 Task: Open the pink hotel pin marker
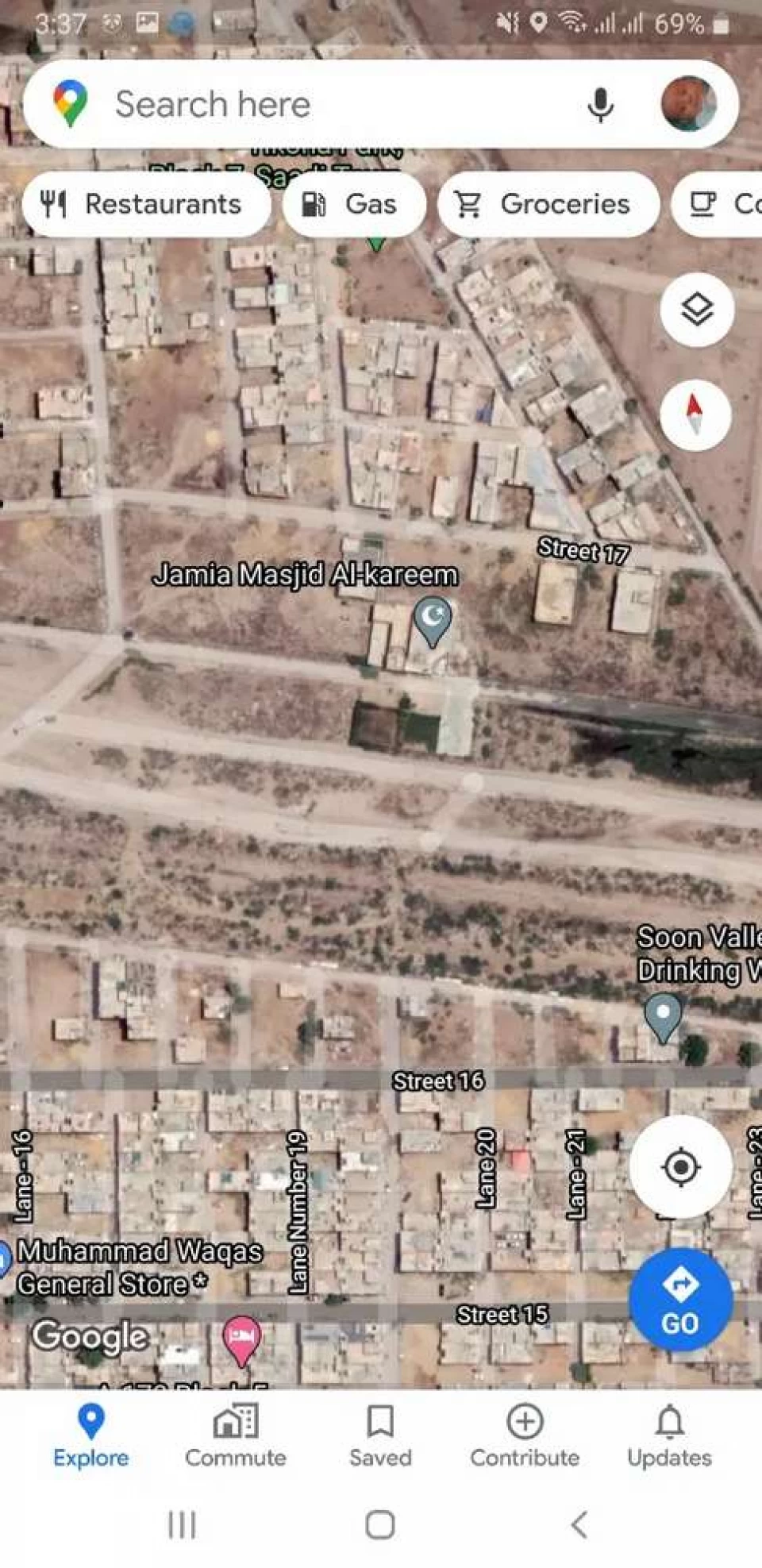point(241,1339)
